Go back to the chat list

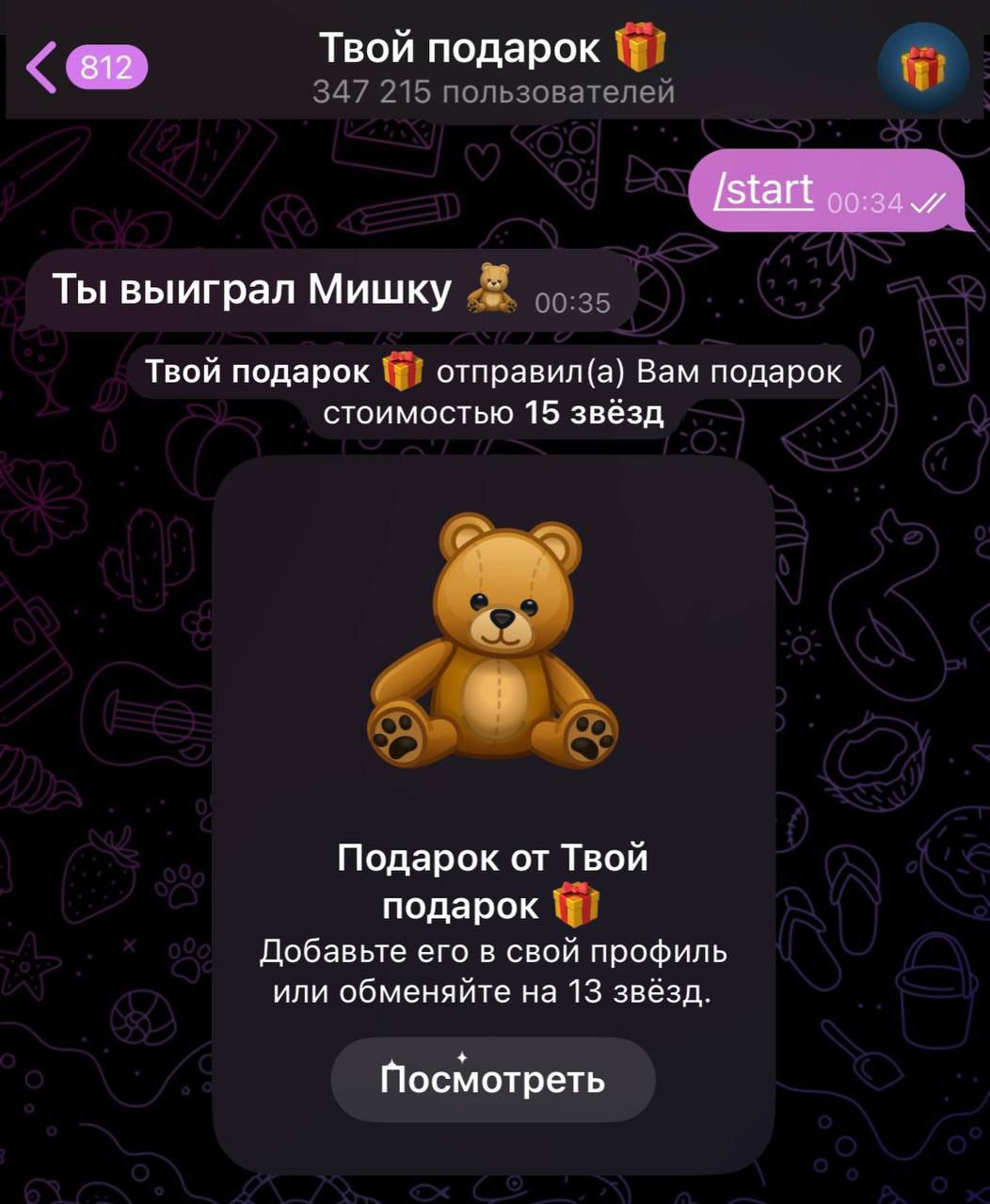coord(85,68)
